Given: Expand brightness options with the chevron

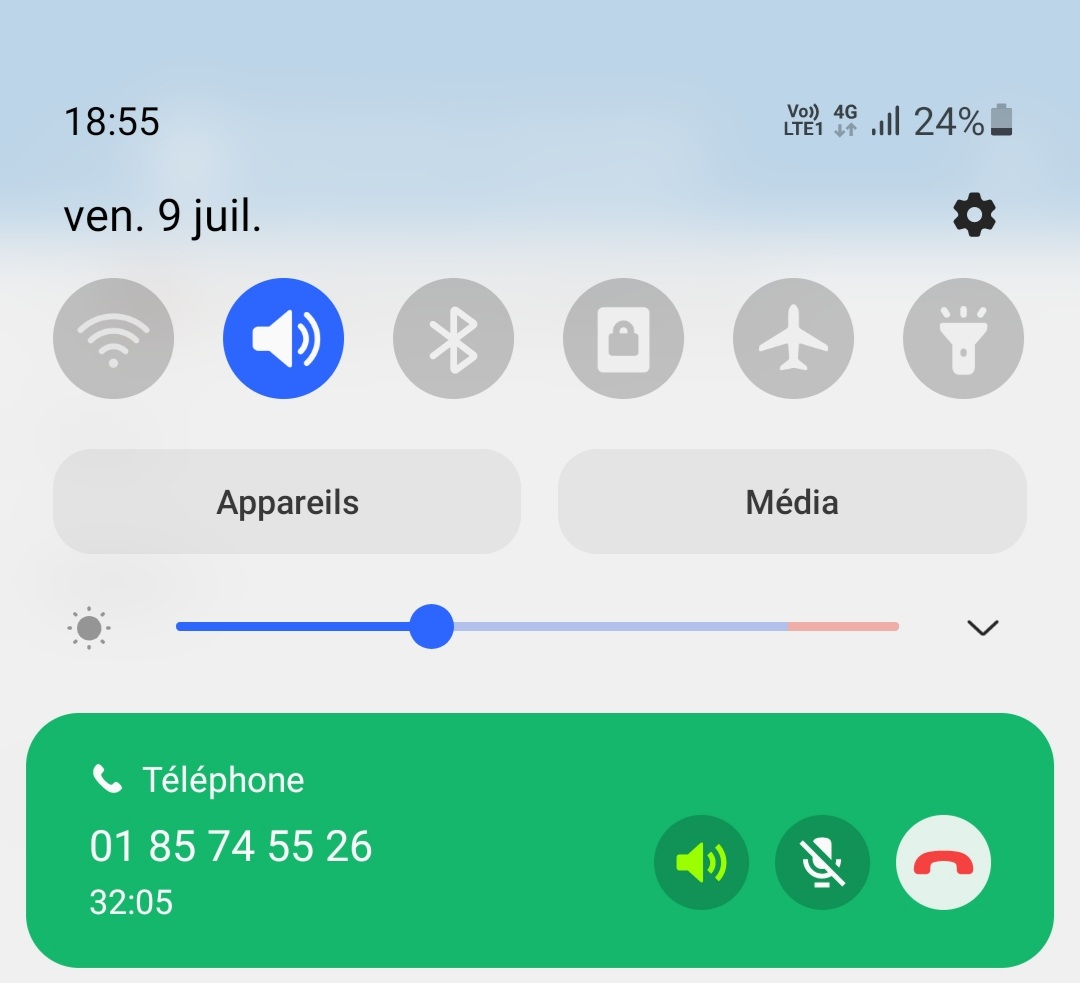Looking at the screenshot, I should tap(983, 628).
